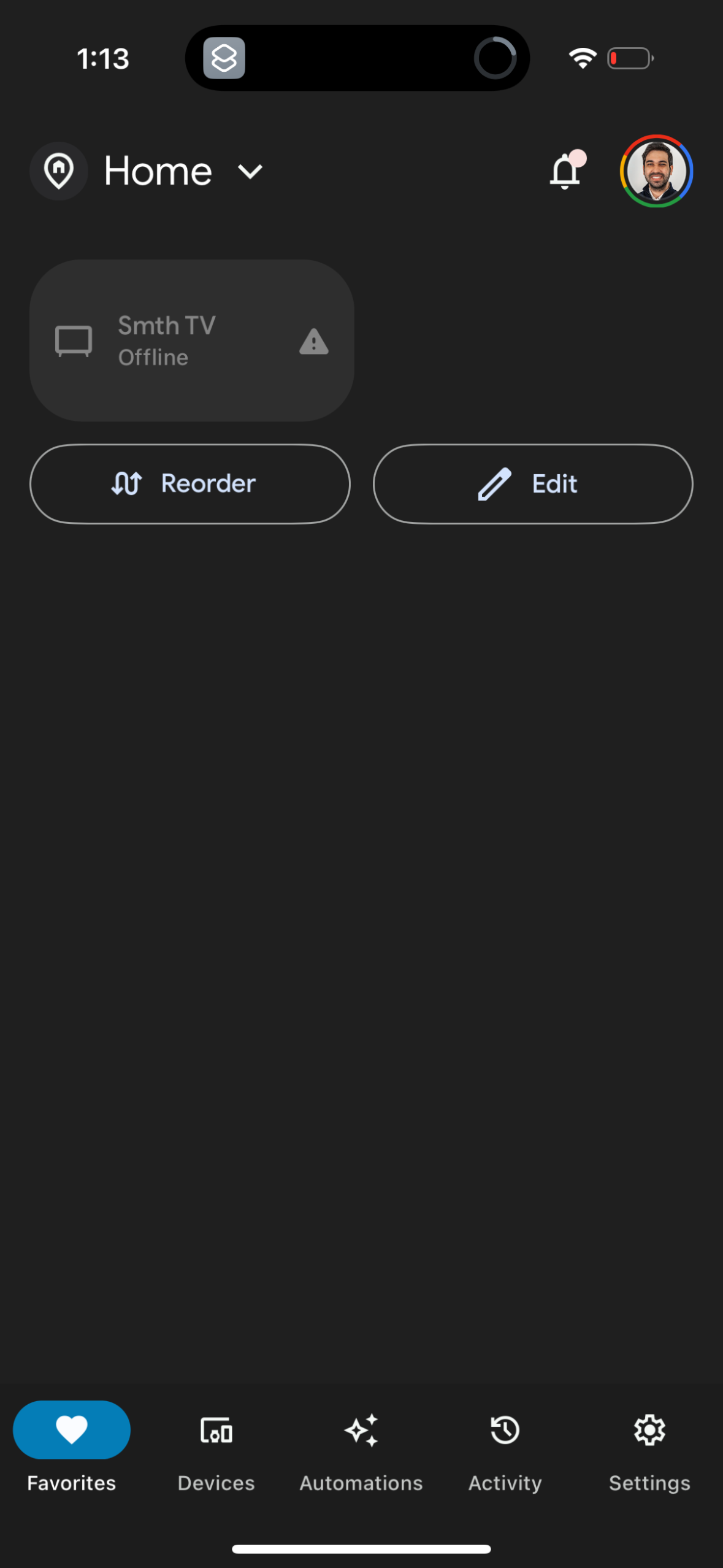
Task: Click the Edit button
Action: click(532, 484)
